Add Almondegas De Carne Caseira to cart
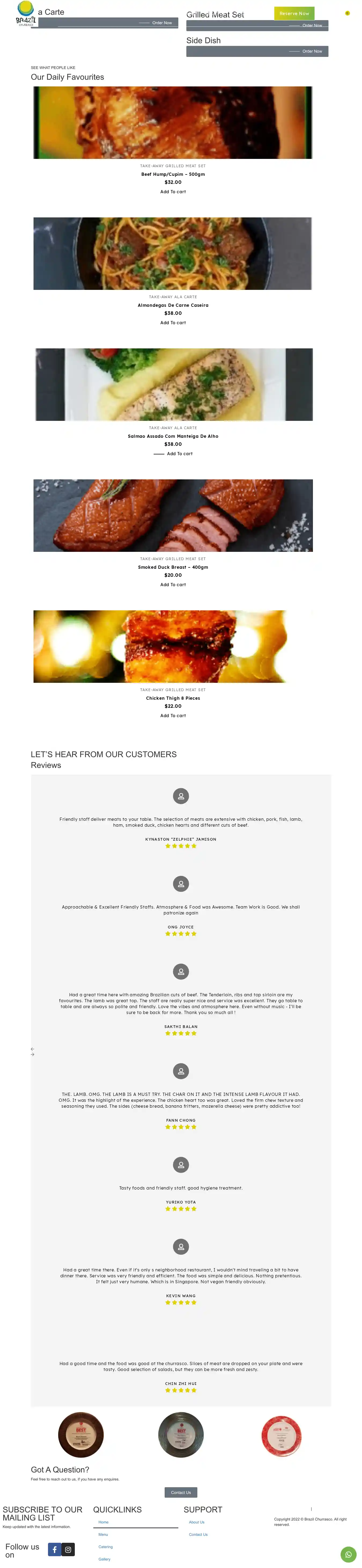This screenshot has width=362, height=1568. 173,323
